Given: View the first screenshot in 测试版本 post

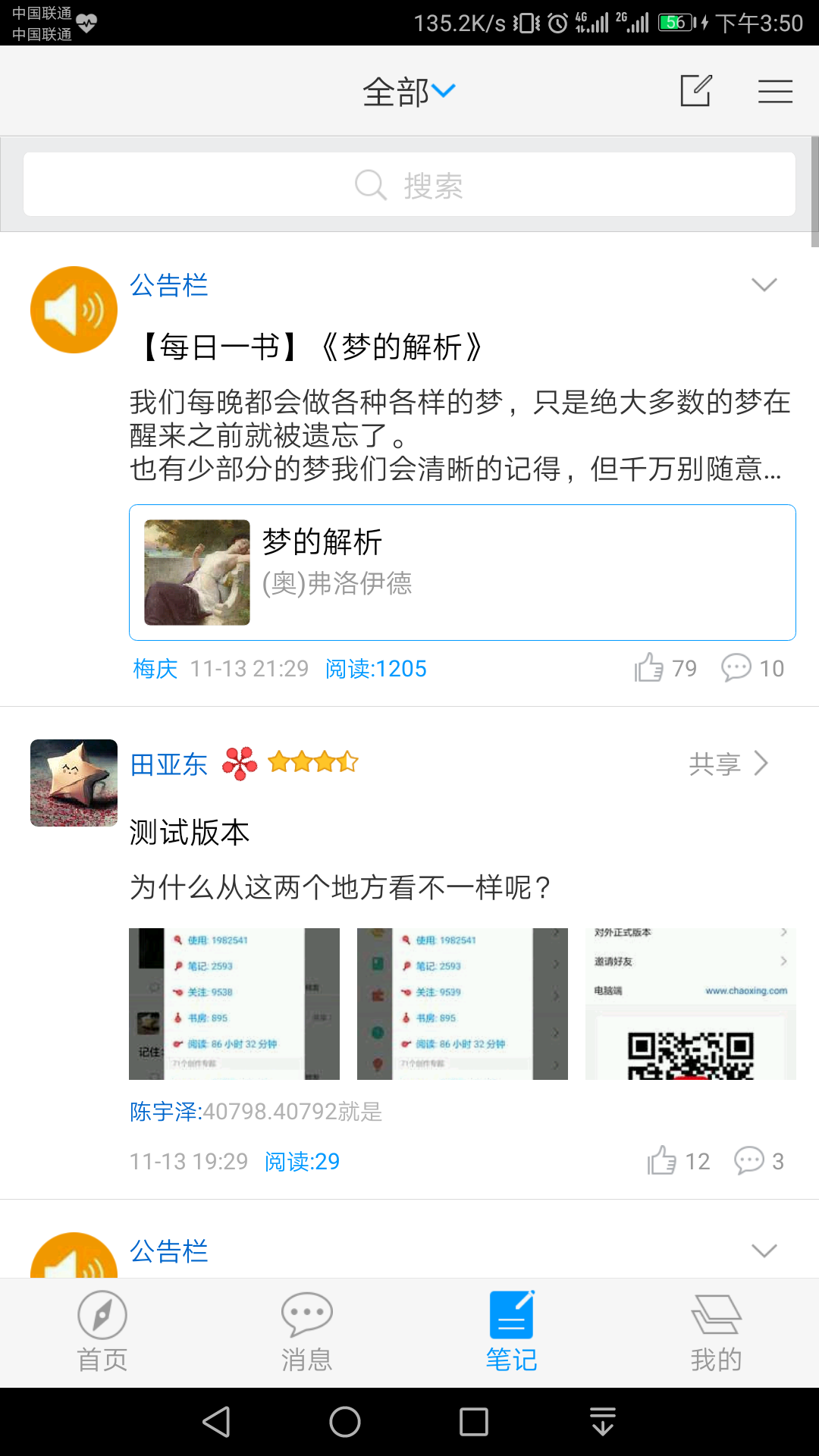Looking at the screenshot, I should [x=234, y=1003].
